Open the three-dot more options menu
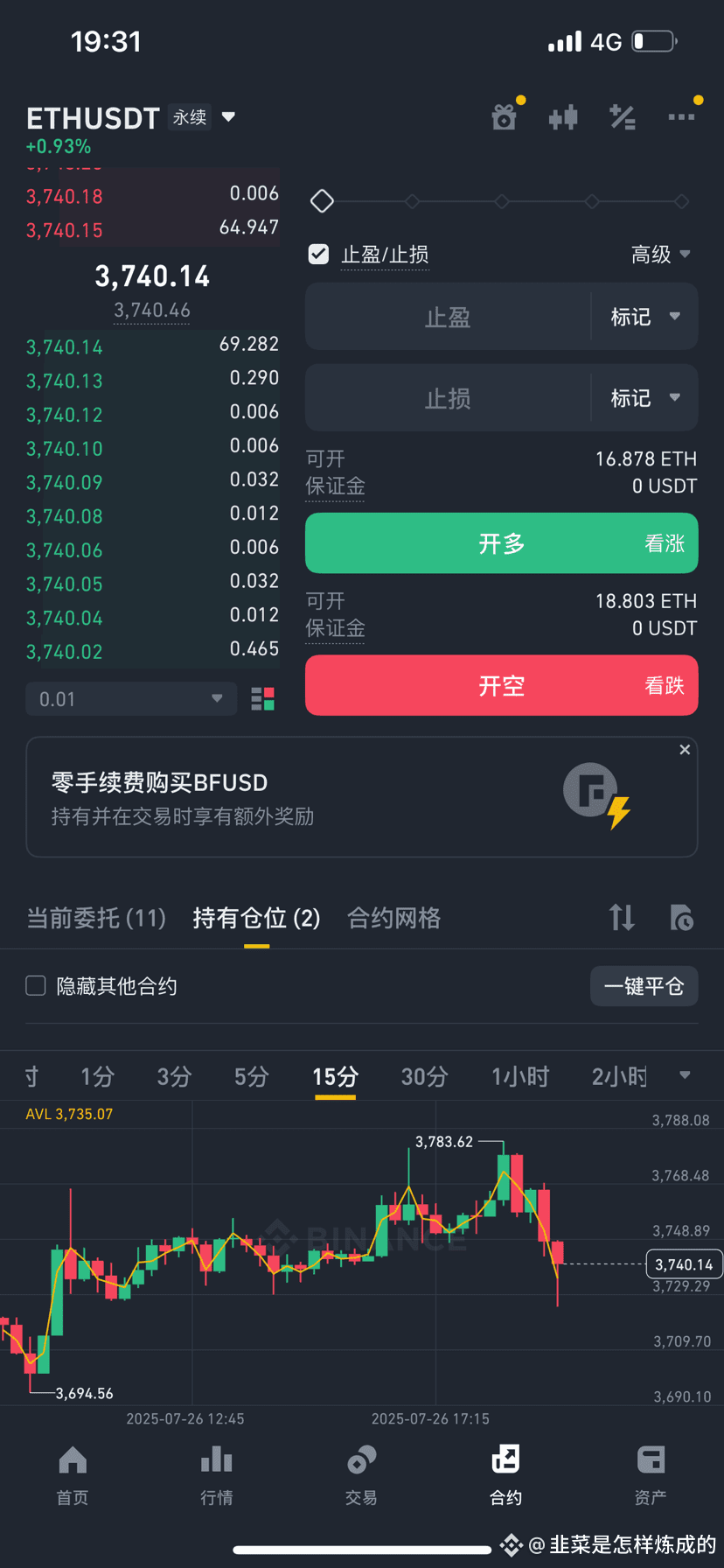 click(x=681, y=116)
